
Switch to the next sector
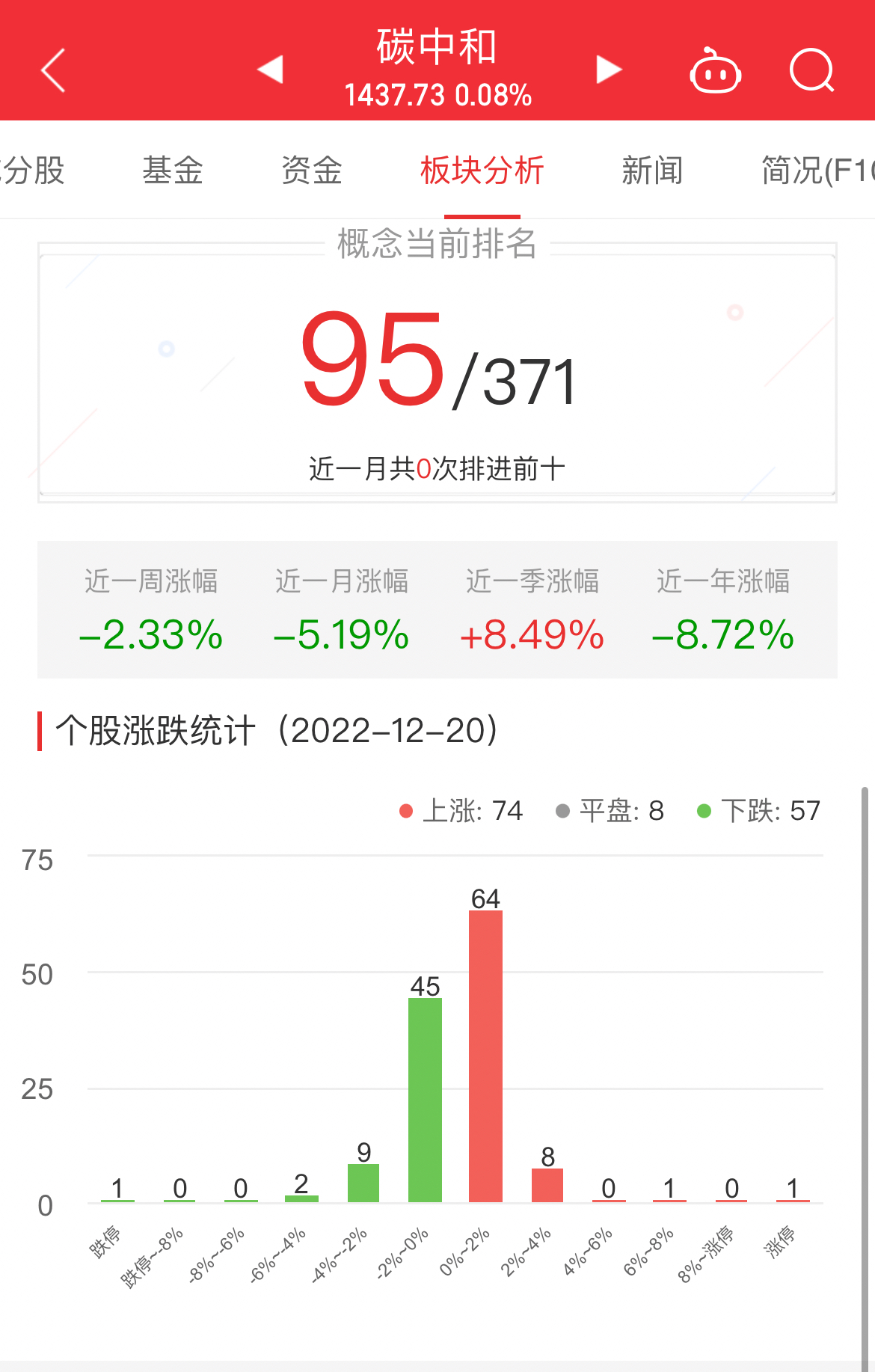click(x=608, y=70)
